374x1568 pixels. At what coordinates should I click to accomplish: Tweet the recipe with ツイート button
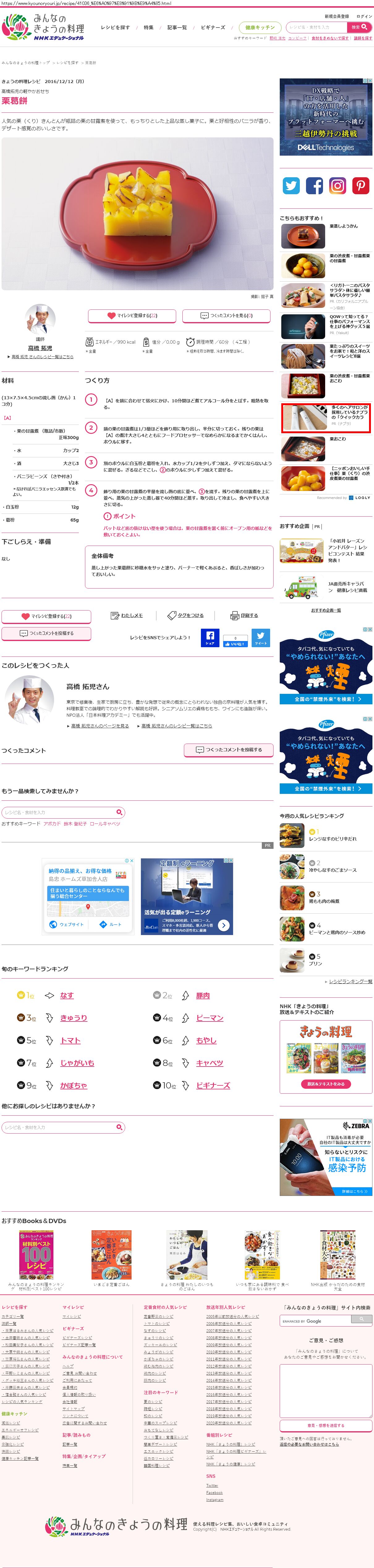pyautogui.click(x=261, y=638)
